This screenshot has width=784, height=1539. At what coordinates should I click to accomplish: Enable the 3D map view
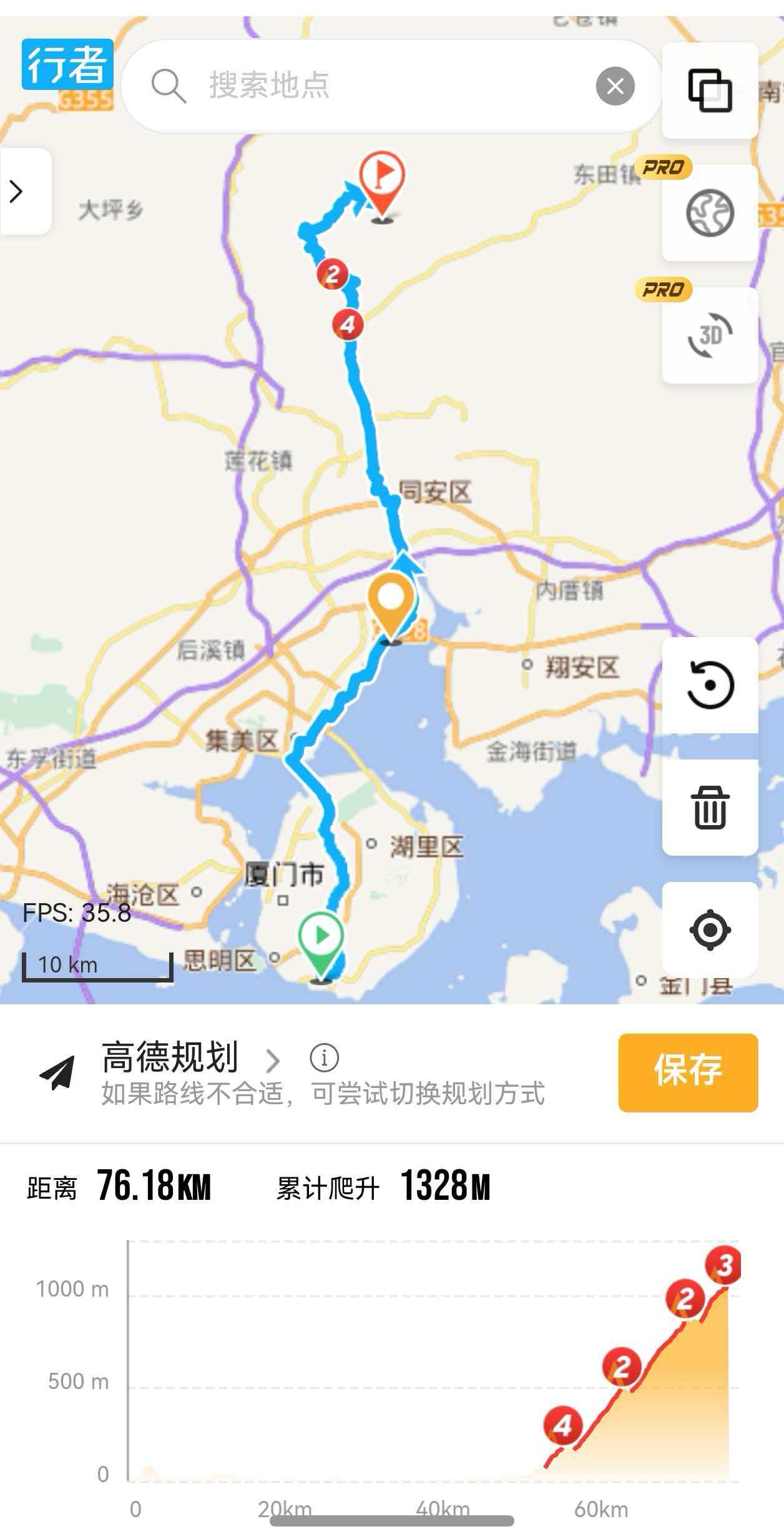pos(710,335)
